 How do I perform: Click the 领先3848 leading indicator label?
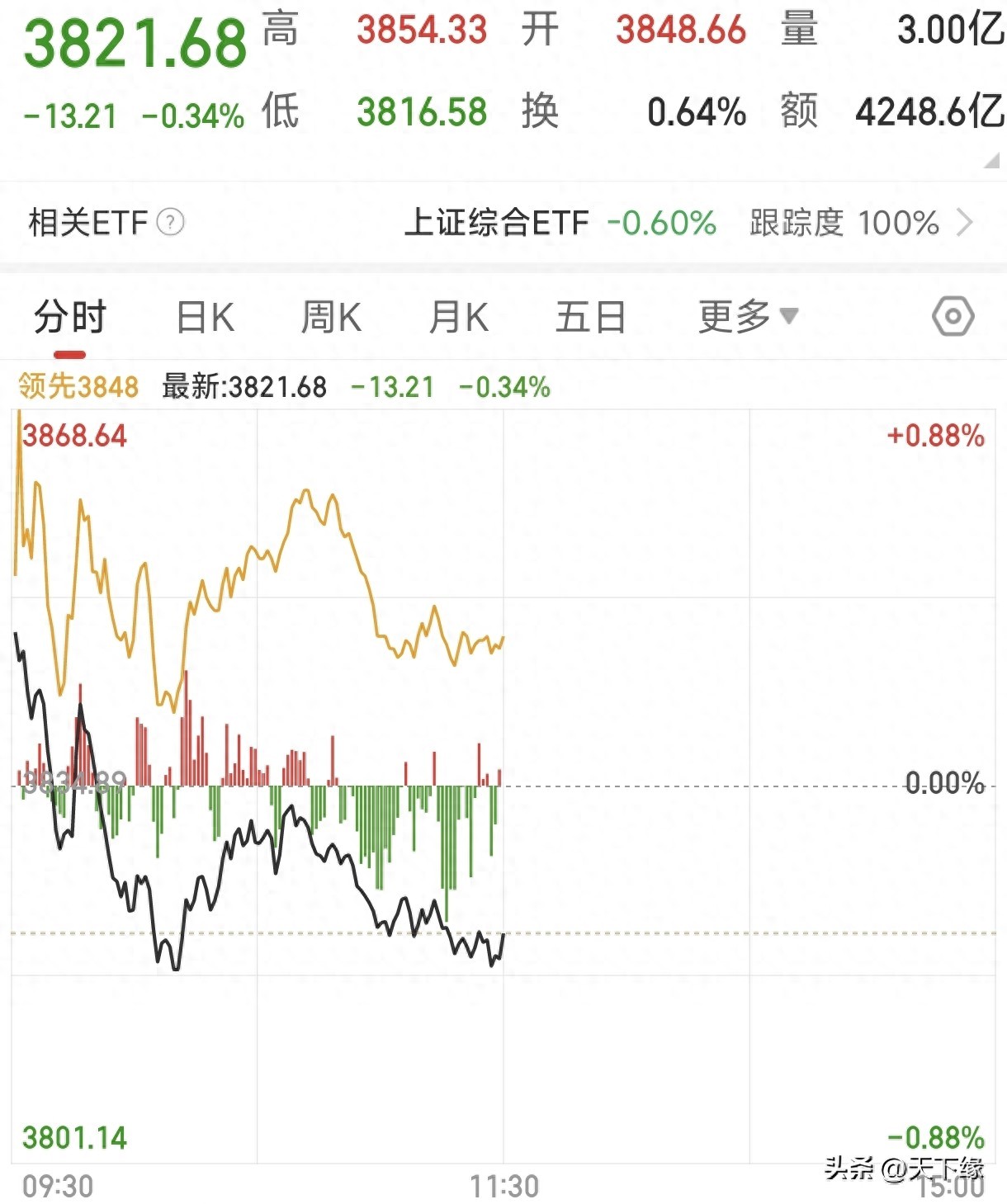[74, 386]
